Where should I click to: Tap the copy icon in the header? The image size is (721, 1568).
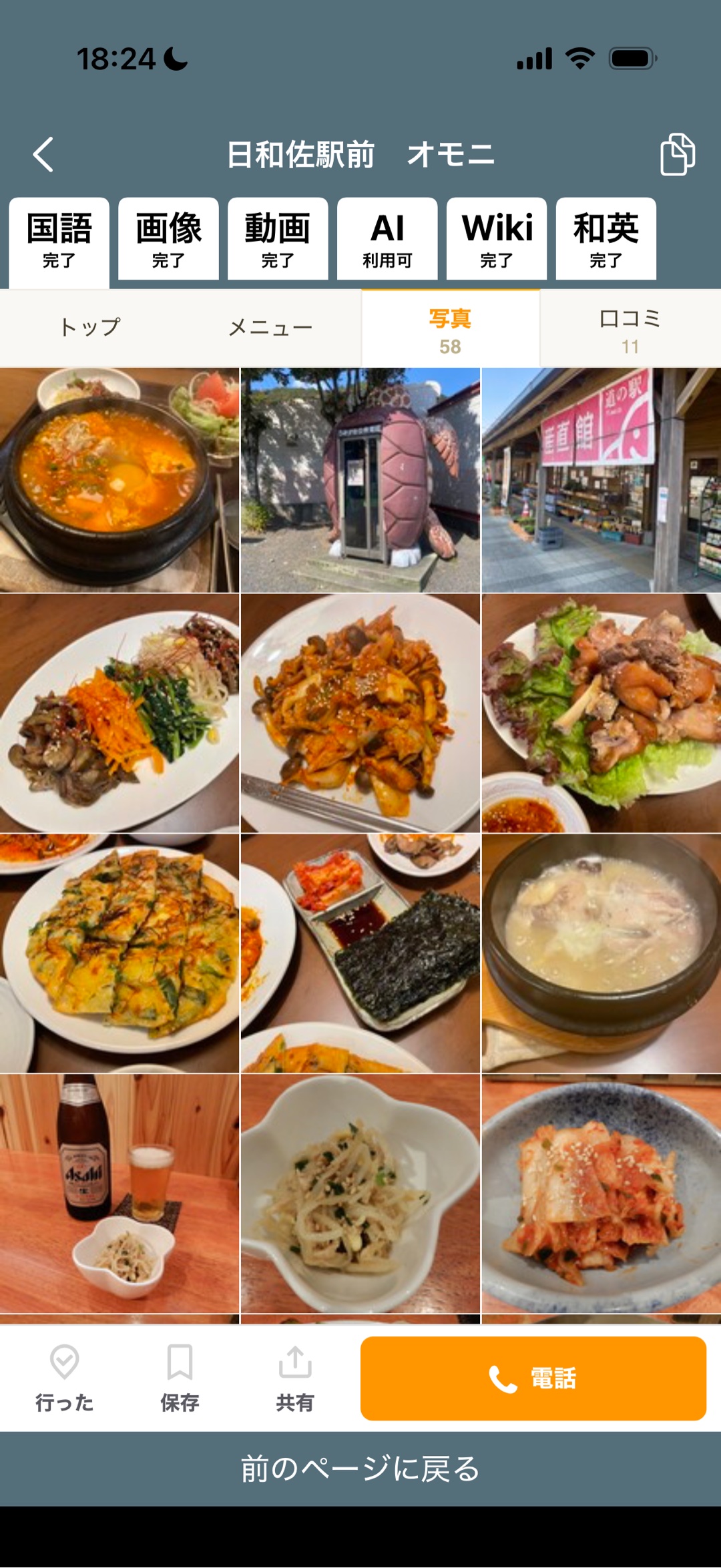677,154
